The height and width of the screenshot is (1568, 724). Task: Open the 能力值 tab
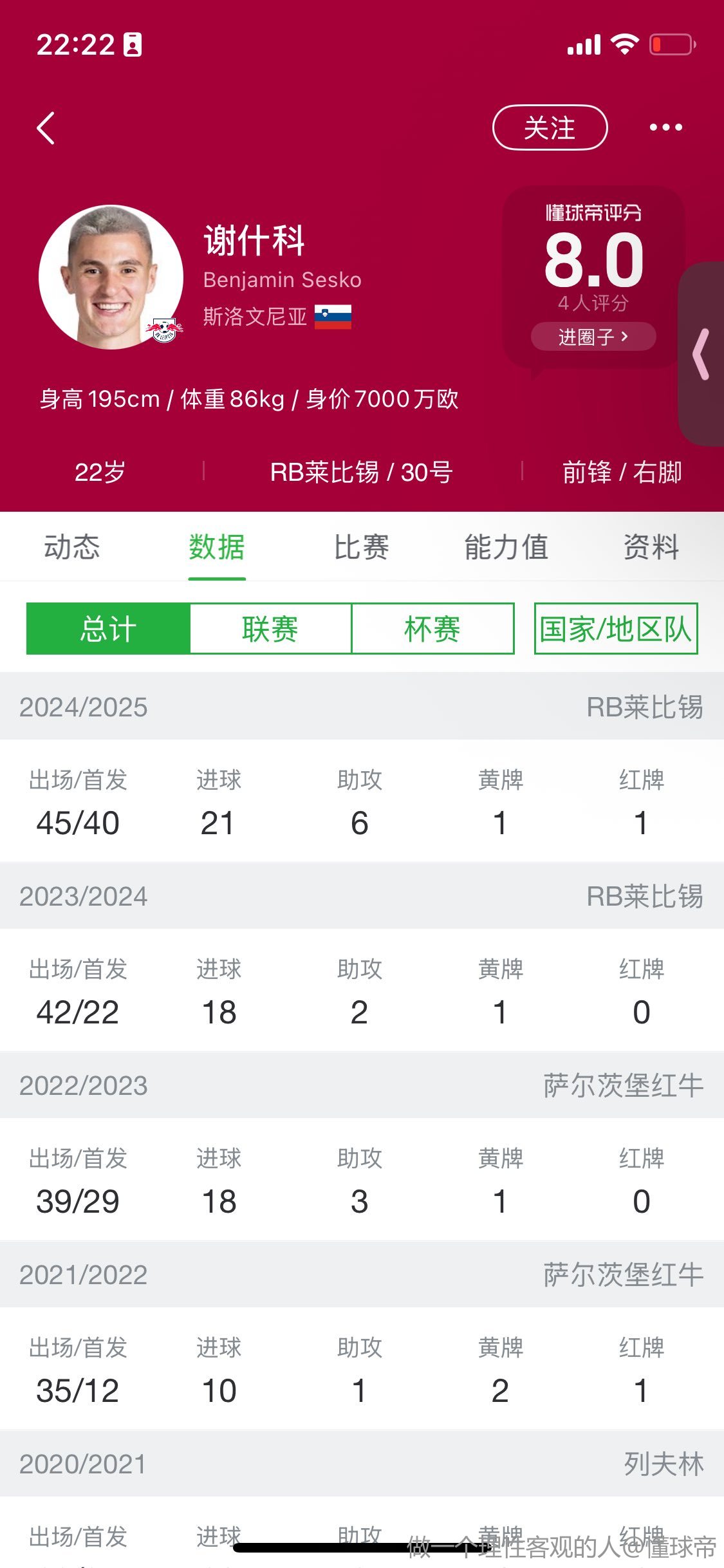[506, 547]
